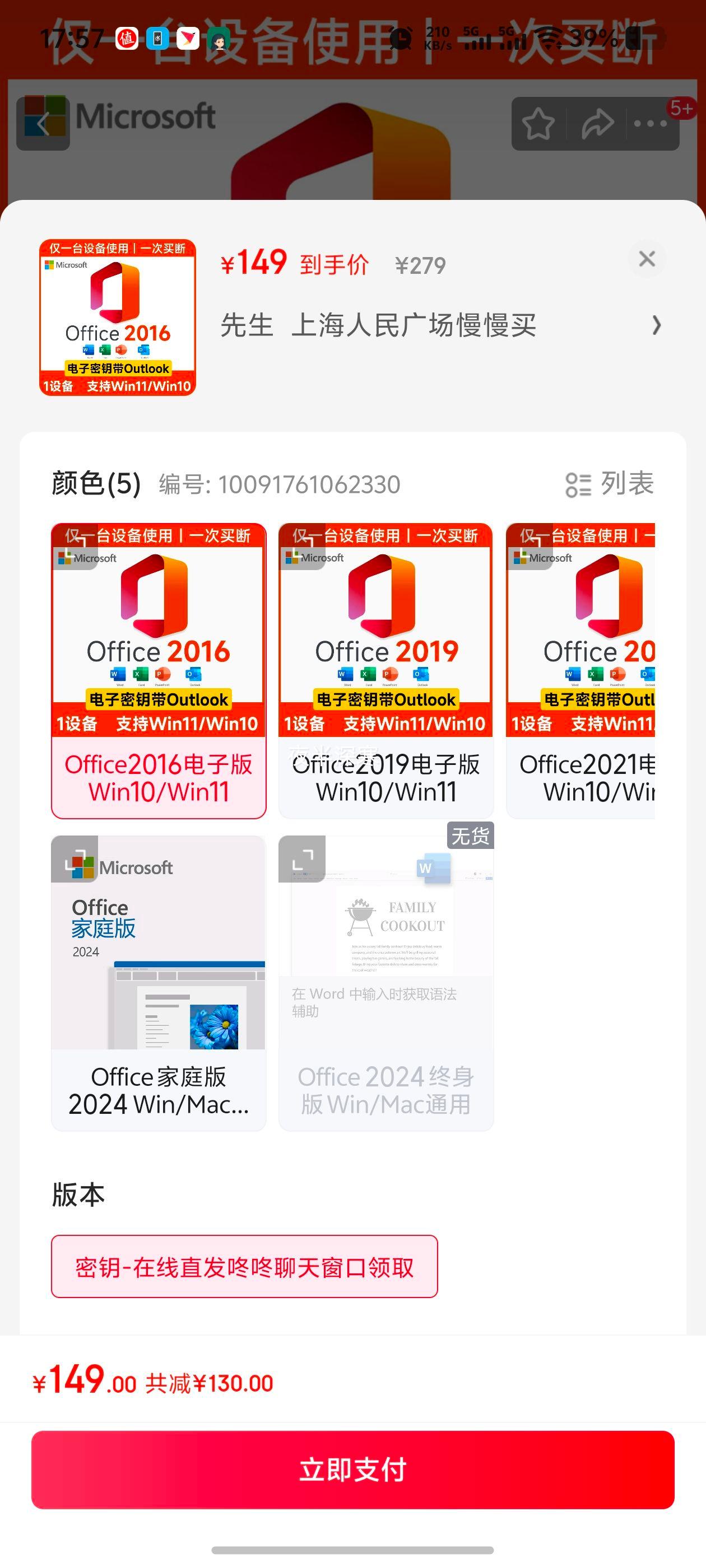Viewport: 706px width, 1568px height.
Task: Open the more options ellipsis icon
Action: 651,124
